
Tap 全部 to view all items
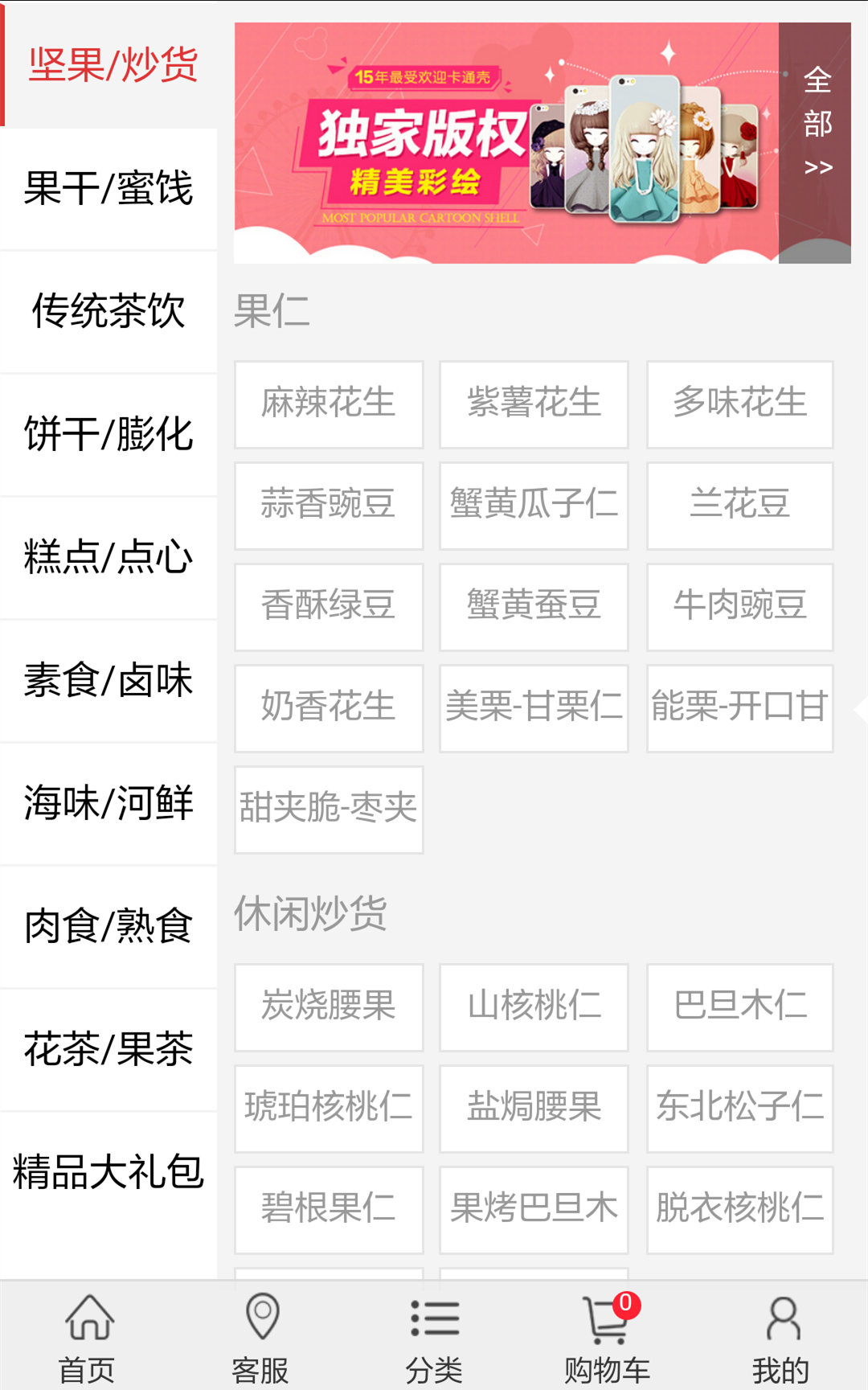coord(816,125)
